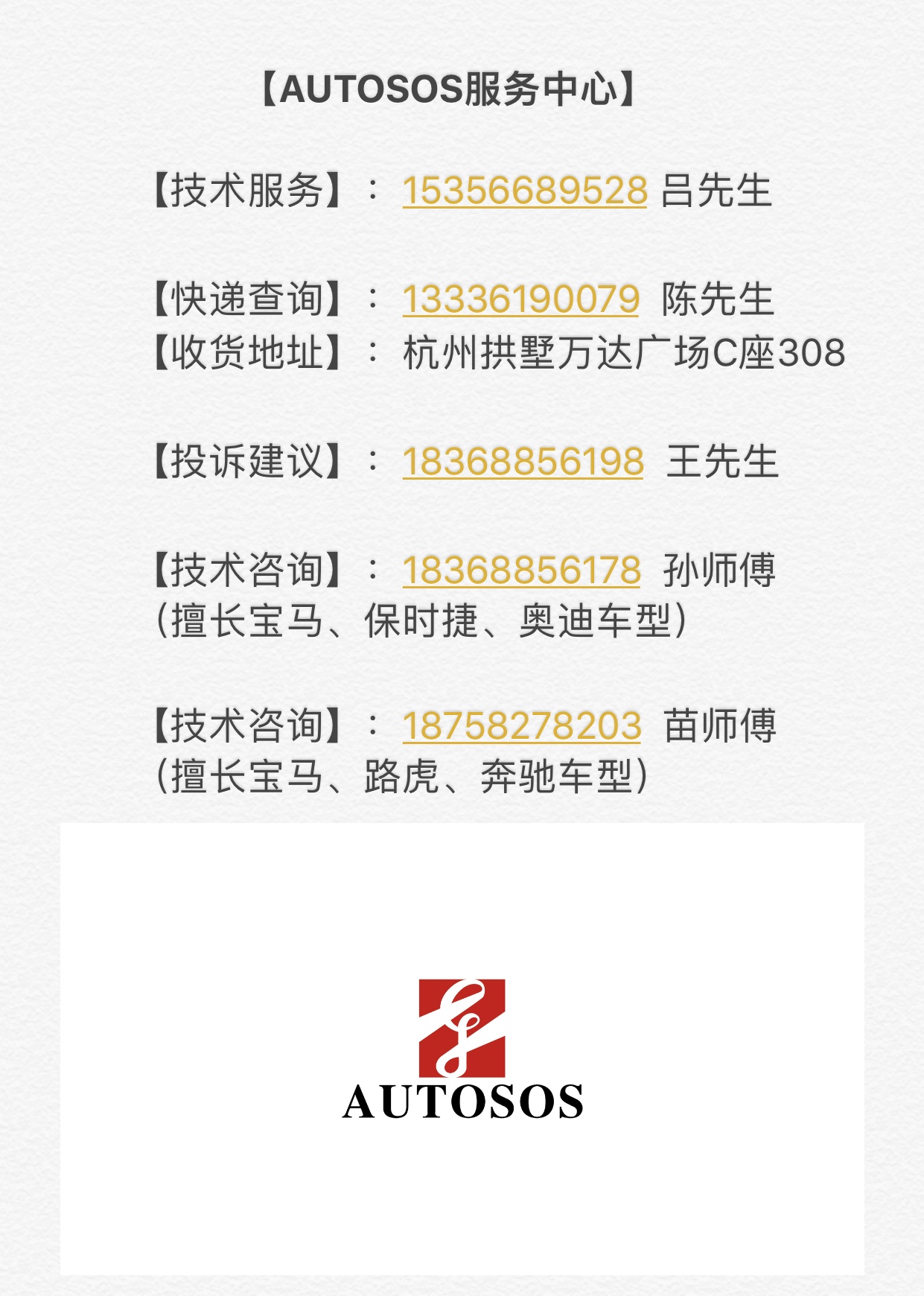Call 苗师傅 at 18758278203

[x=521, y=726]
